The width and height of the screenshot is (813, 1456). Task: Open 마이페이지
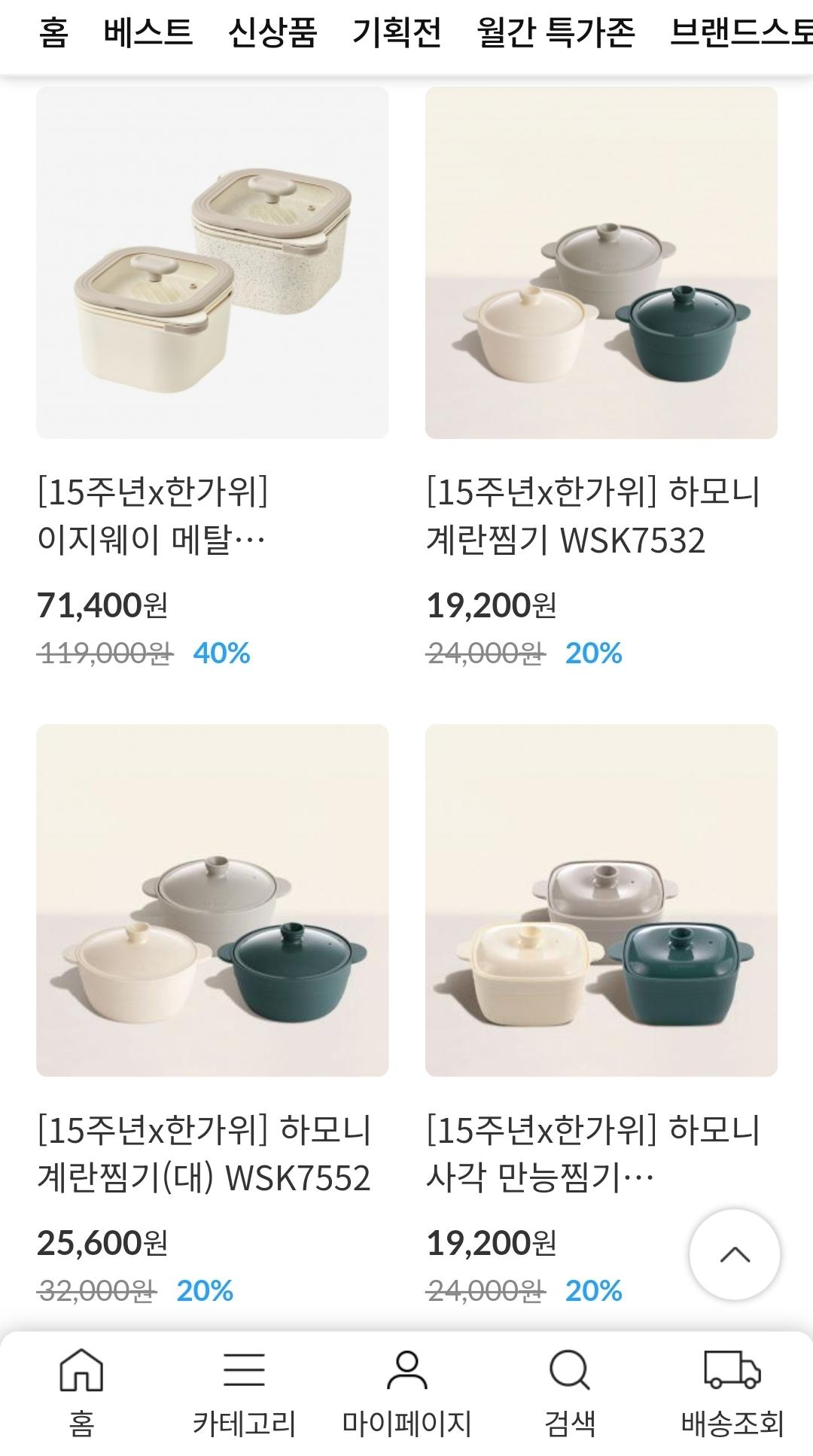coord(406,1392)
